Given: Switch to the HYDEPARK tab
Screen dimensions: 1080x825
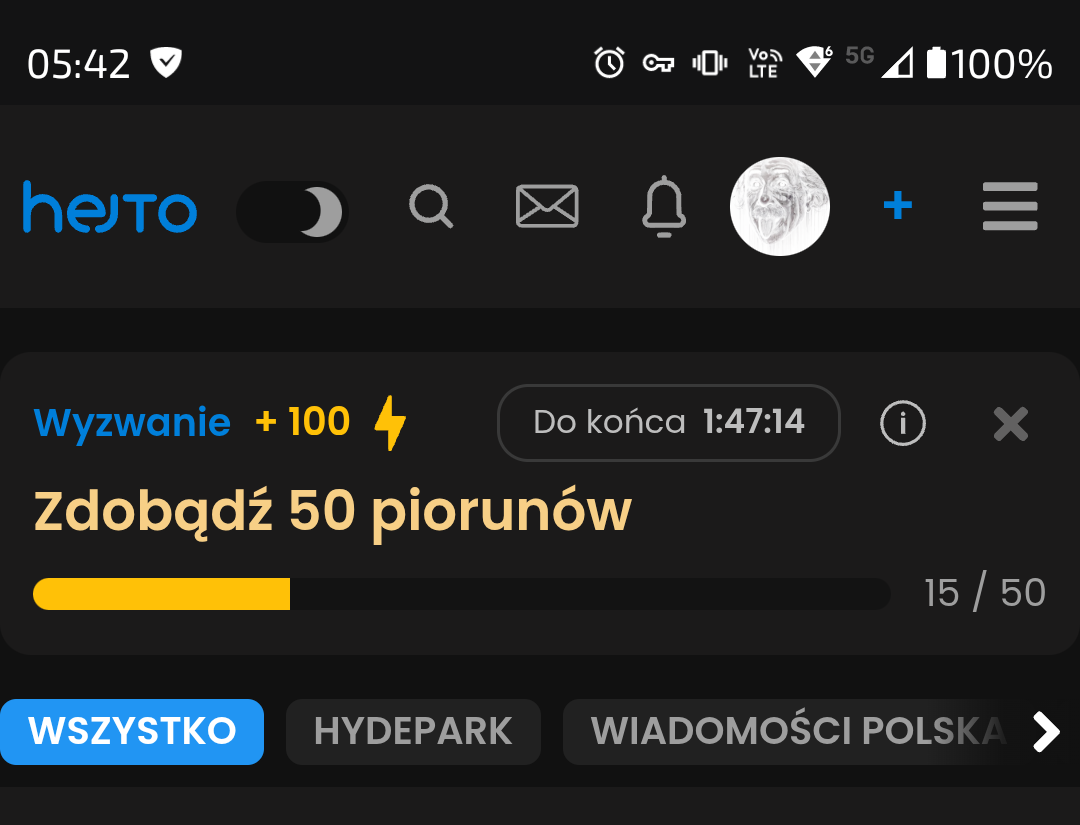Looking at the screenshot, I should 413,731.
